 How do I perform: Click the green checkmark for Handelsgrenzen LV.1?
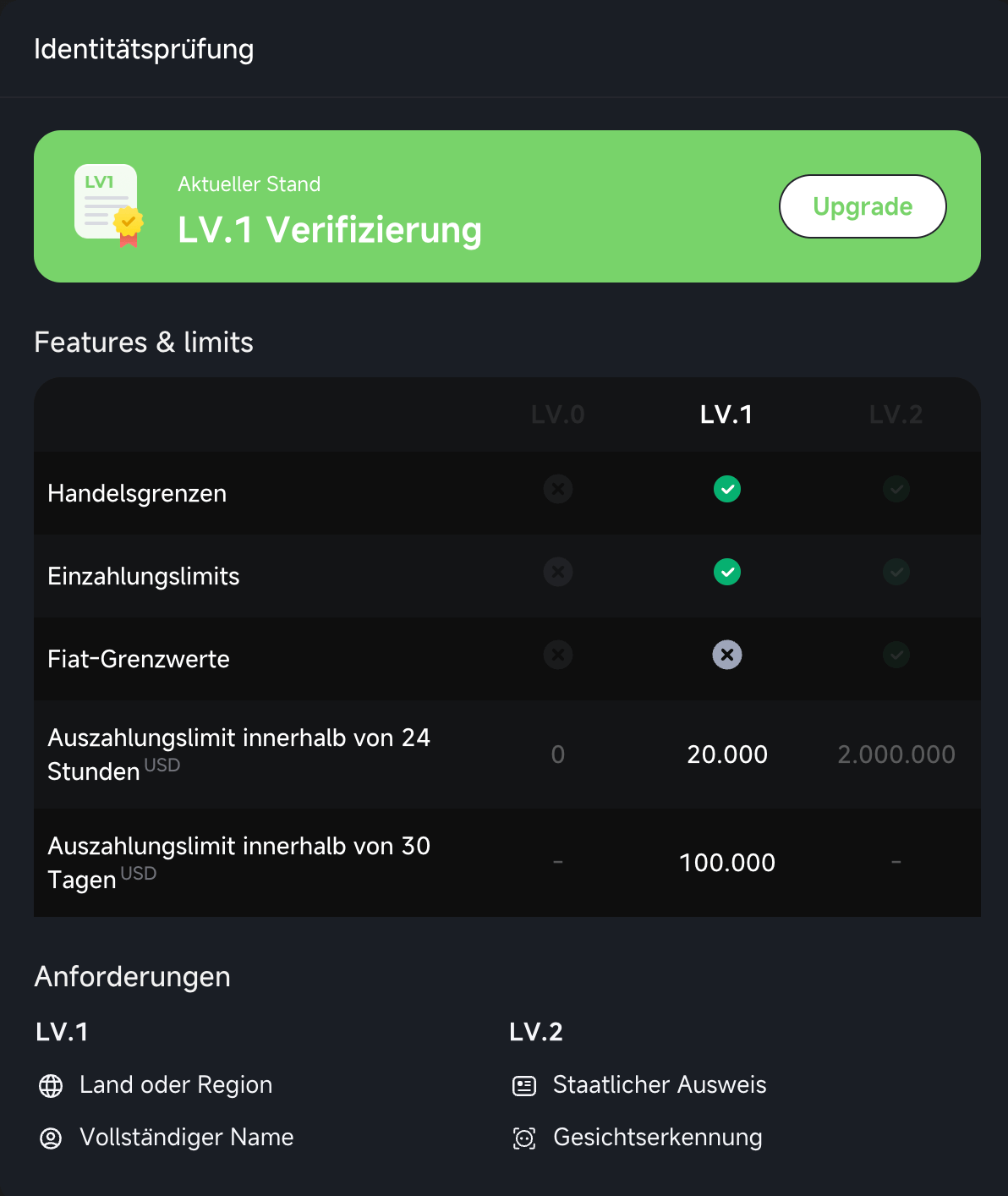(x=726, y=489)
